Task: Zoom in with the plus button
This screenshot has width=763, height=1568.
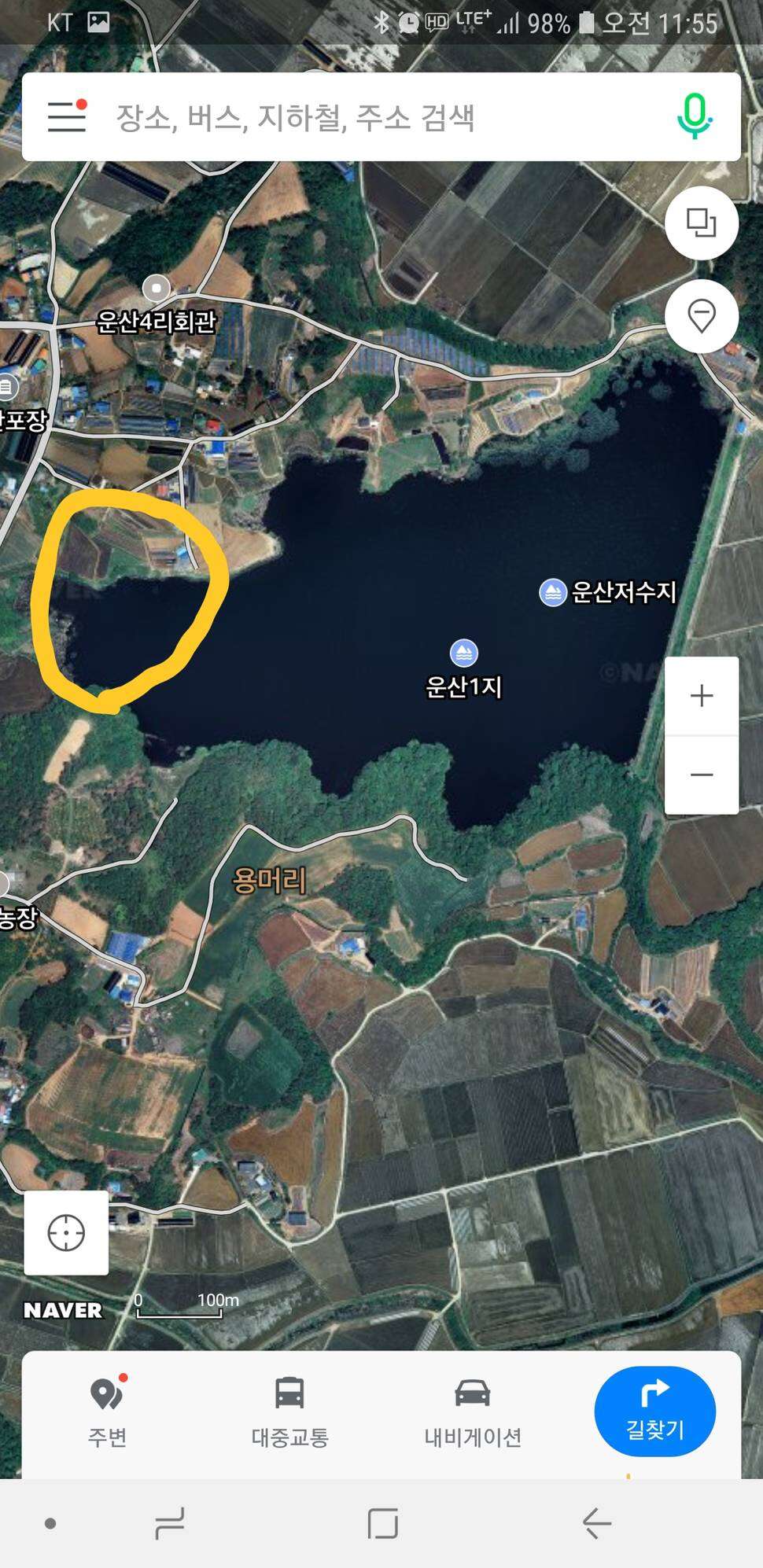Action: pyautogui.click(x=701, y=696)
